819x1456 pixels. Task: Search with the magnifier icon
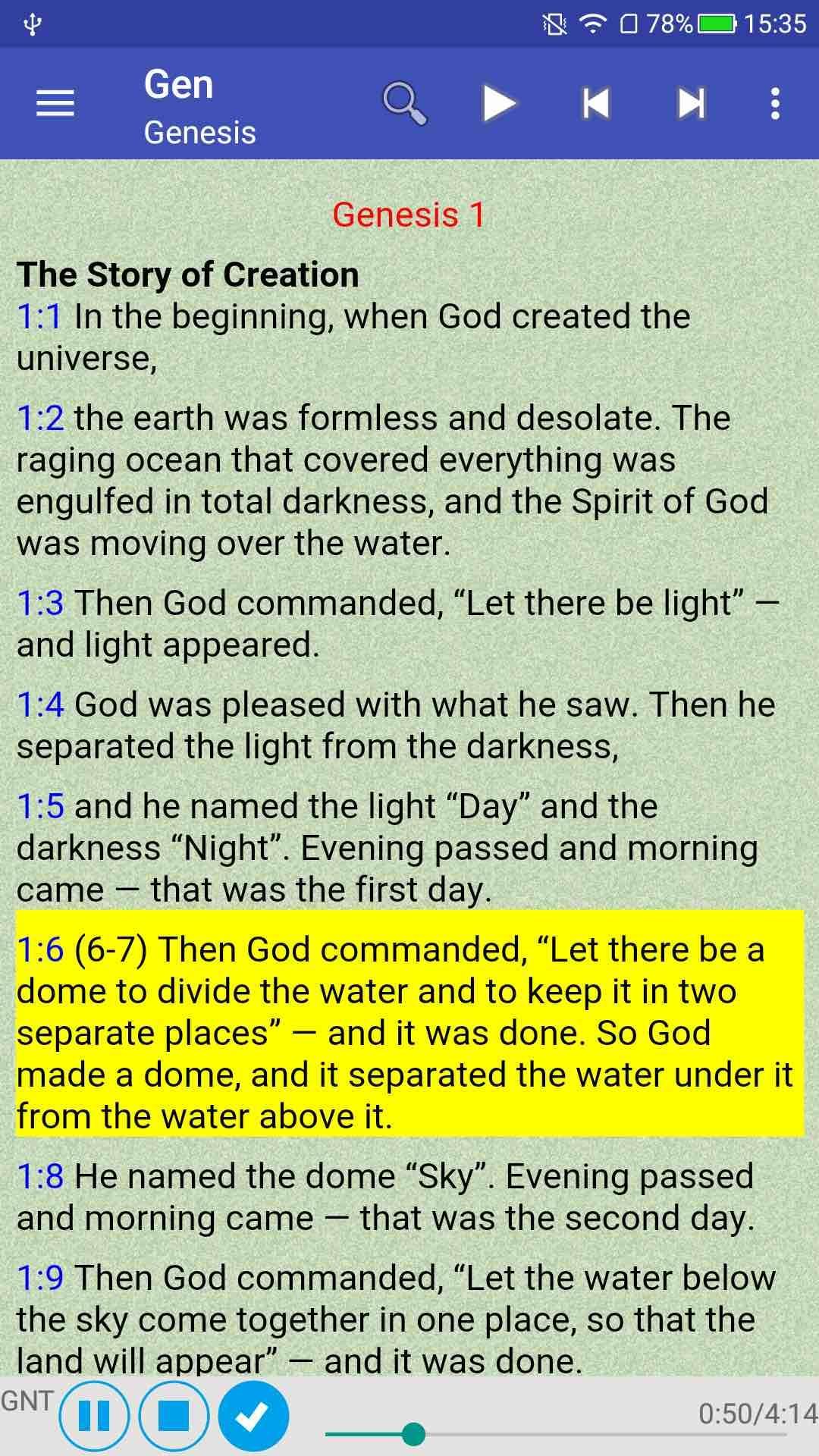tap(404, 103)
